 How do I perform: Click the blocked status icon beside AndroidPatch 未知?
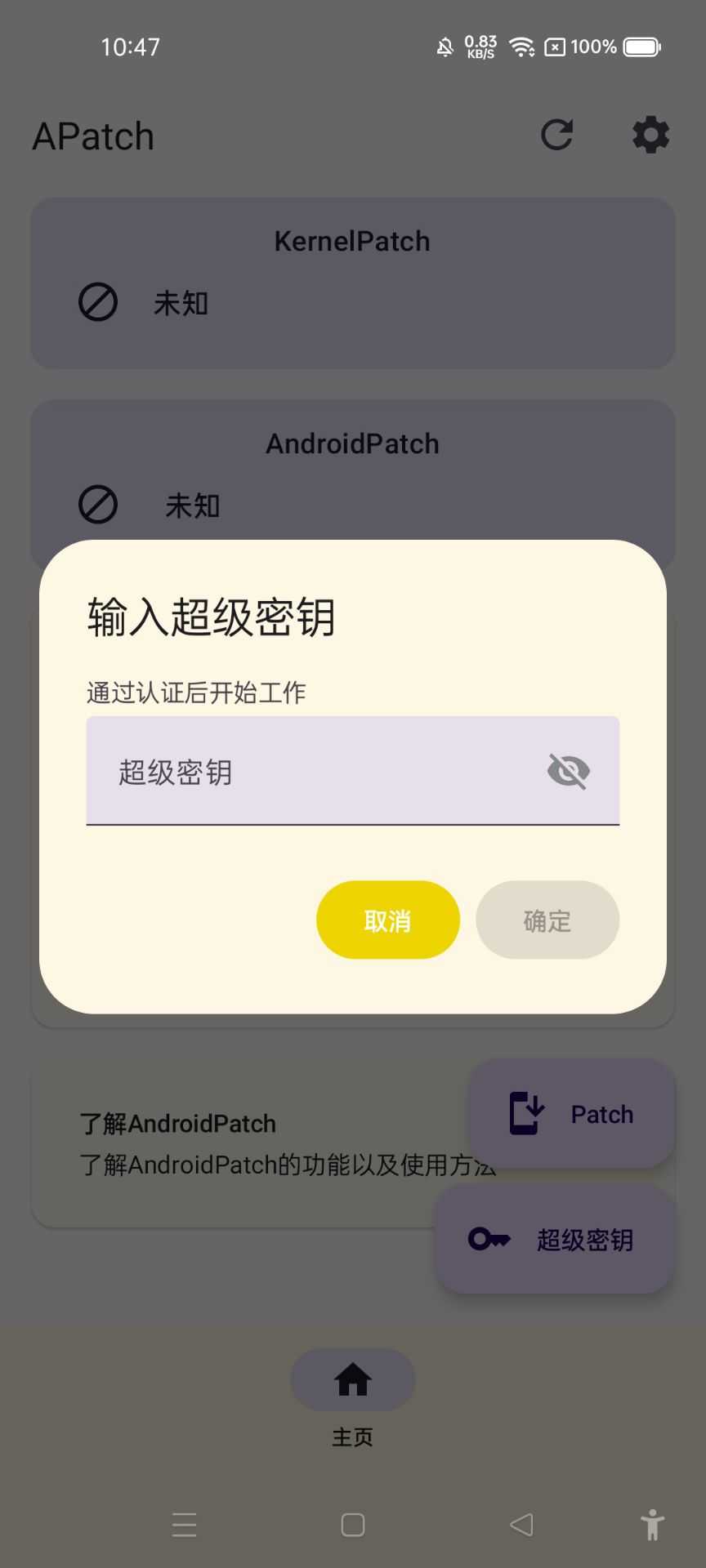(97, 505)
